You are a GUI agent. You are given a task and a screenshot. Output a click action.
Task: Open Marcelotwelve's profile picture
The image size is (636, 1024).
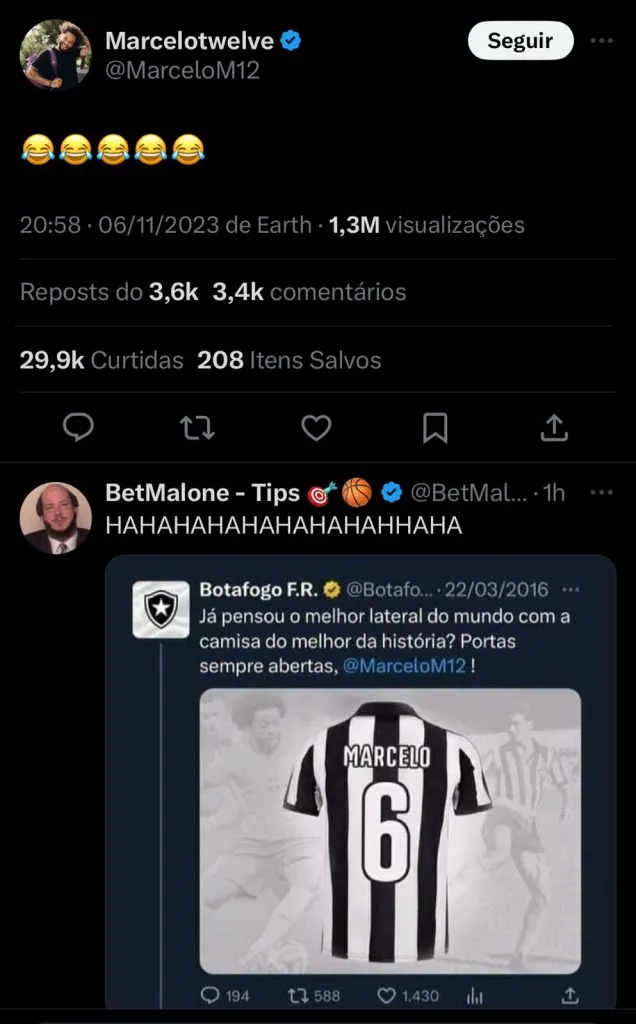click(55, 56)
